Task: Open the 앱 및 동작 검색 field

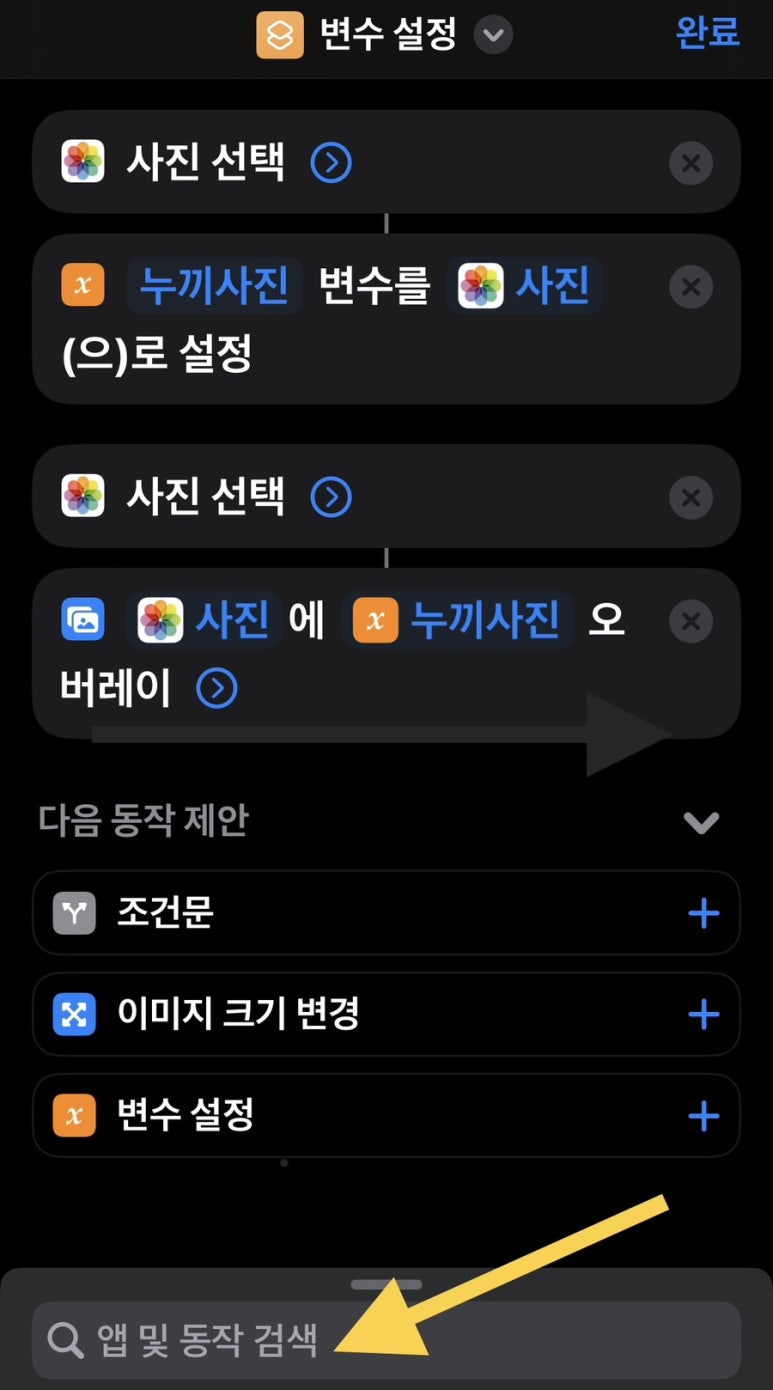Action: point(386,1340)
